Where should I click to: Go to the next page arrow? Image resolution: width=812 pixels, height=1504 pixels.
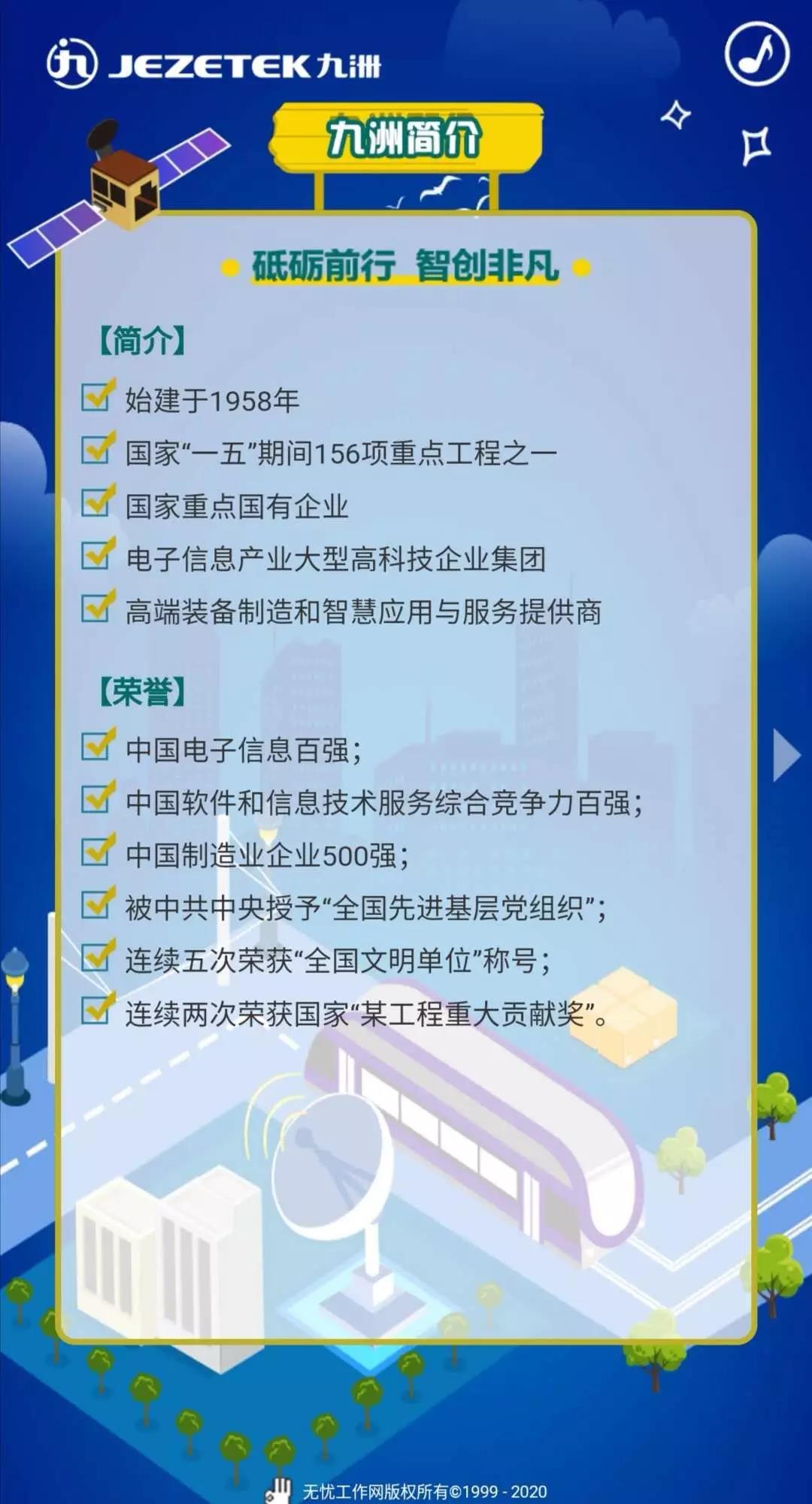(x=786, y=754)
